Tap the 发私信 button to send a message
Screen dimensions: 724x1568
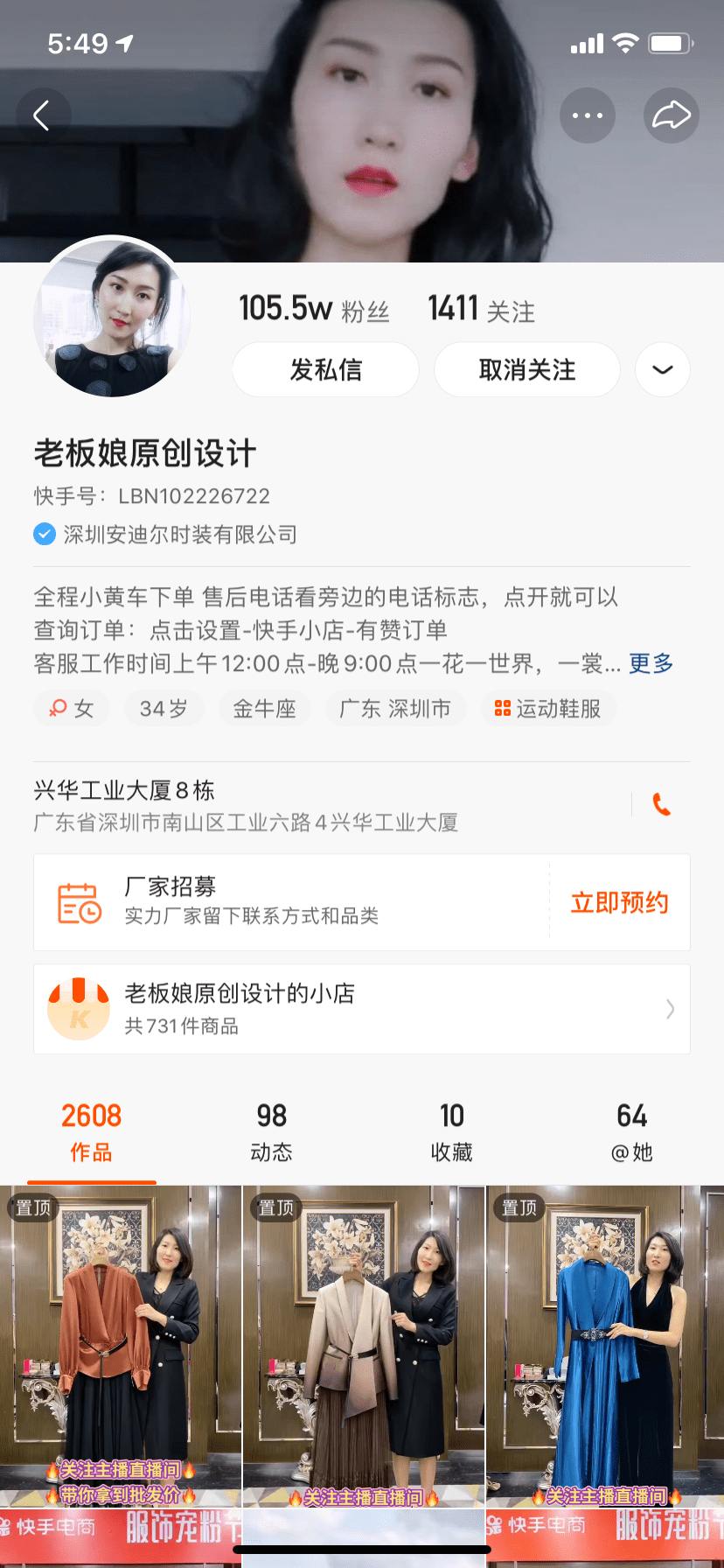click(325, 370)
